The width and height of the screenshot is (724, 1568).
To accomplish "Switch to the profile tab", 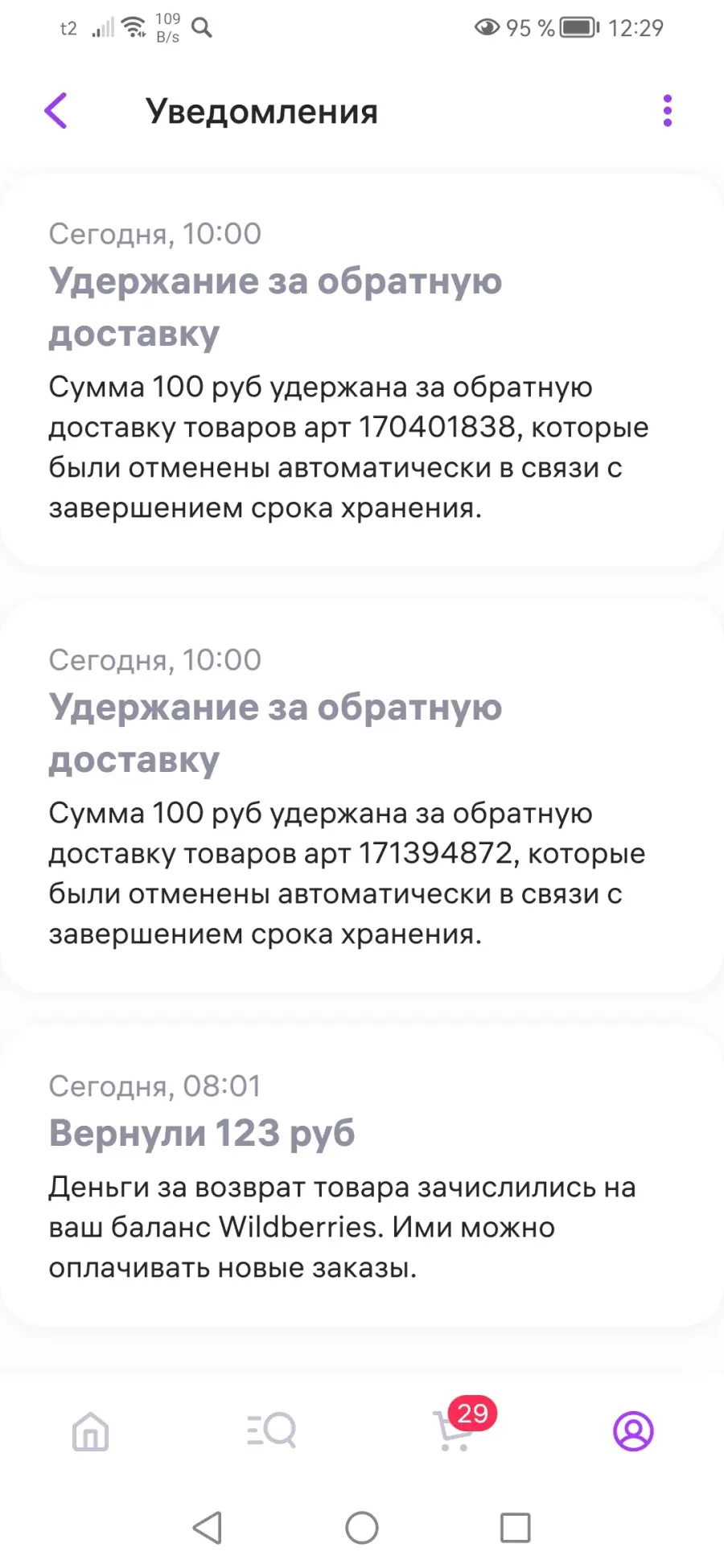I will point(633,1431).
